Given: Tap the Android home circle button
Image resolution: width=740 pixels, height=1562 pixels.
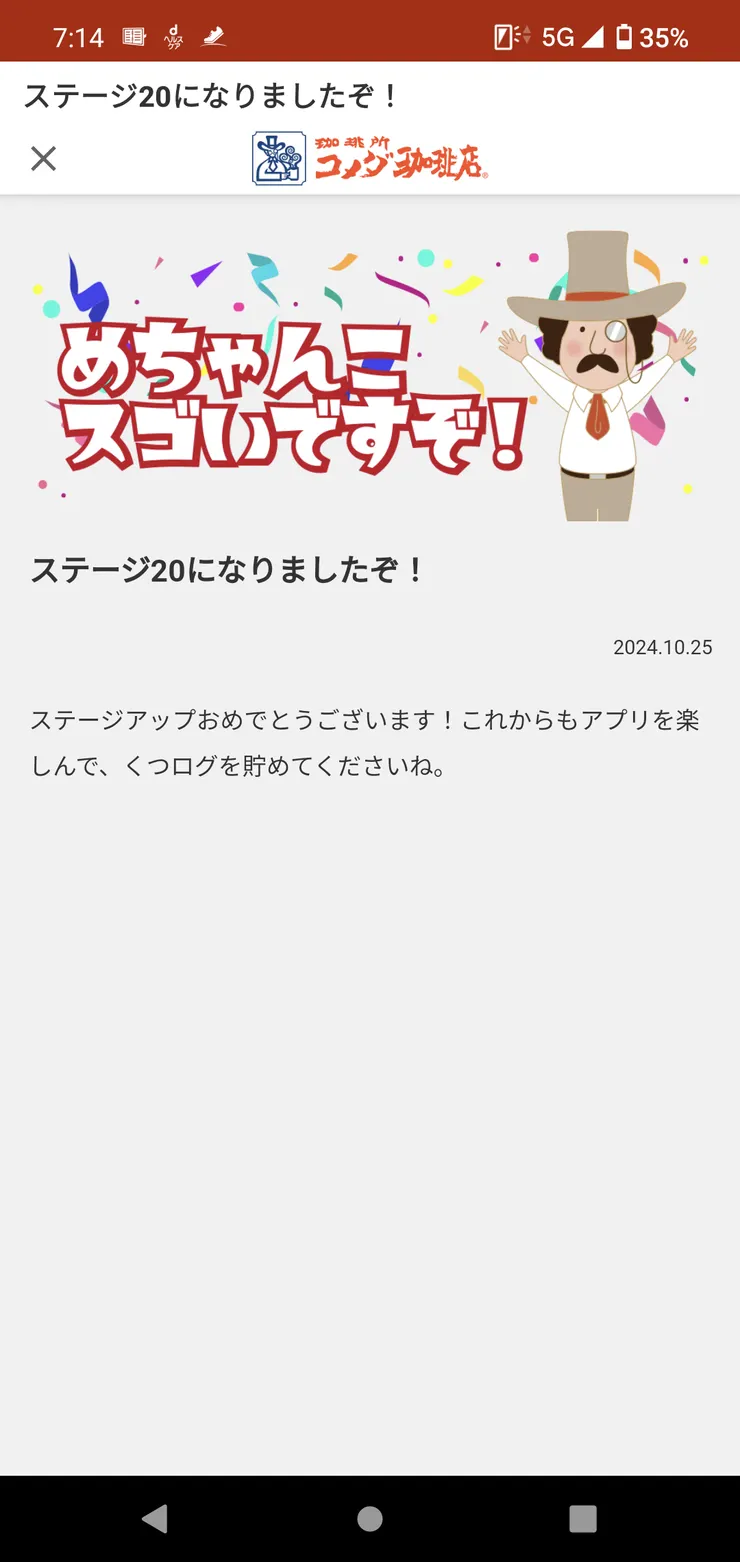Looking at the screenshot, I should point(370,1520).
